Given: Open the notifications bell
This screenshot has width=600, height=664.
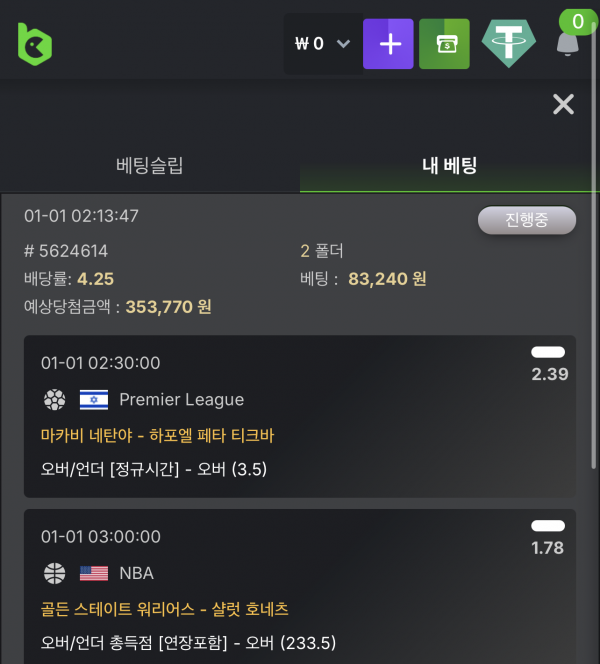Looking at the screenshot, I should click(x=568, y=42).
